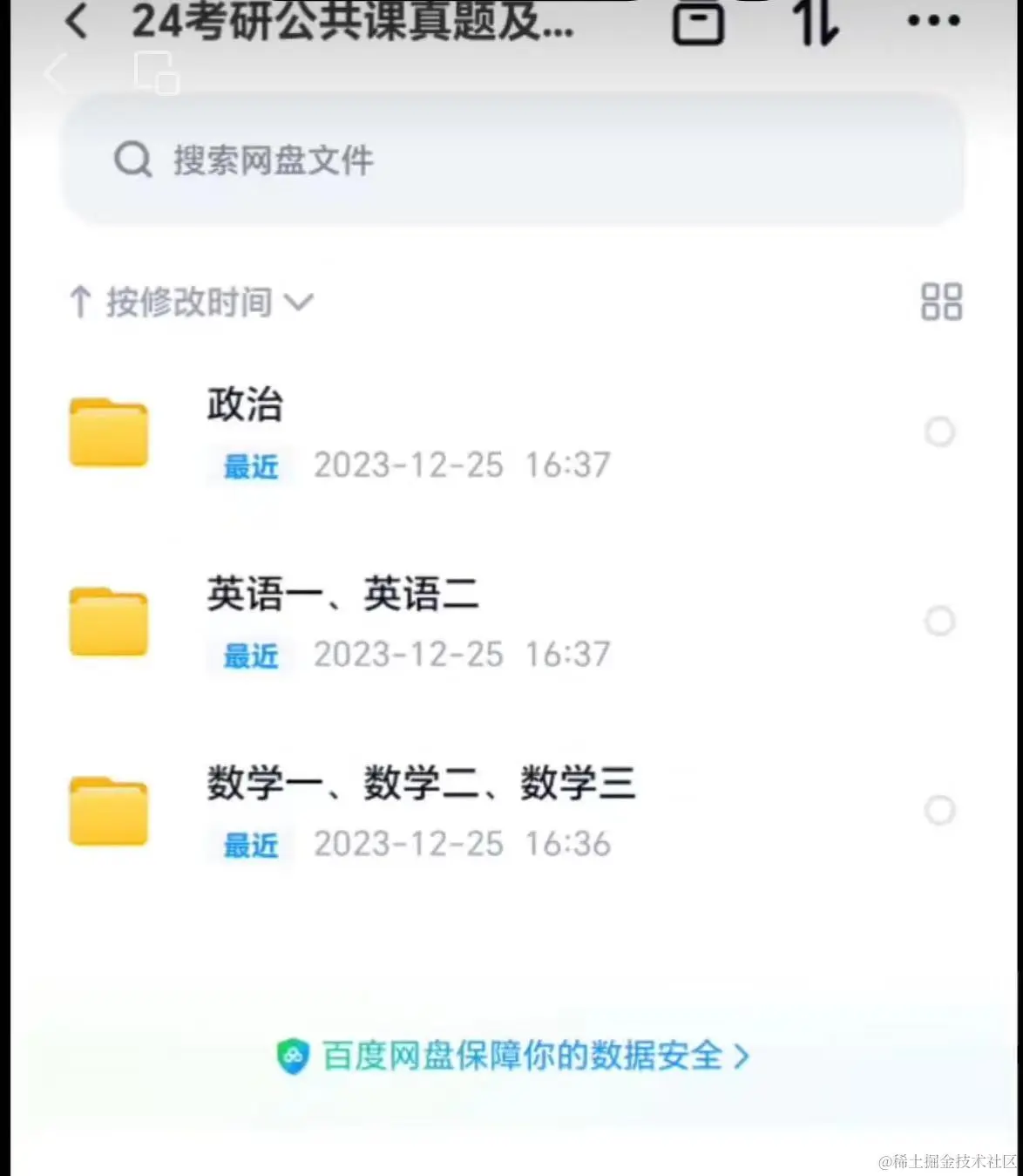
Task: Select the 数学 folder circle checkbox
Action: (940, 811)
